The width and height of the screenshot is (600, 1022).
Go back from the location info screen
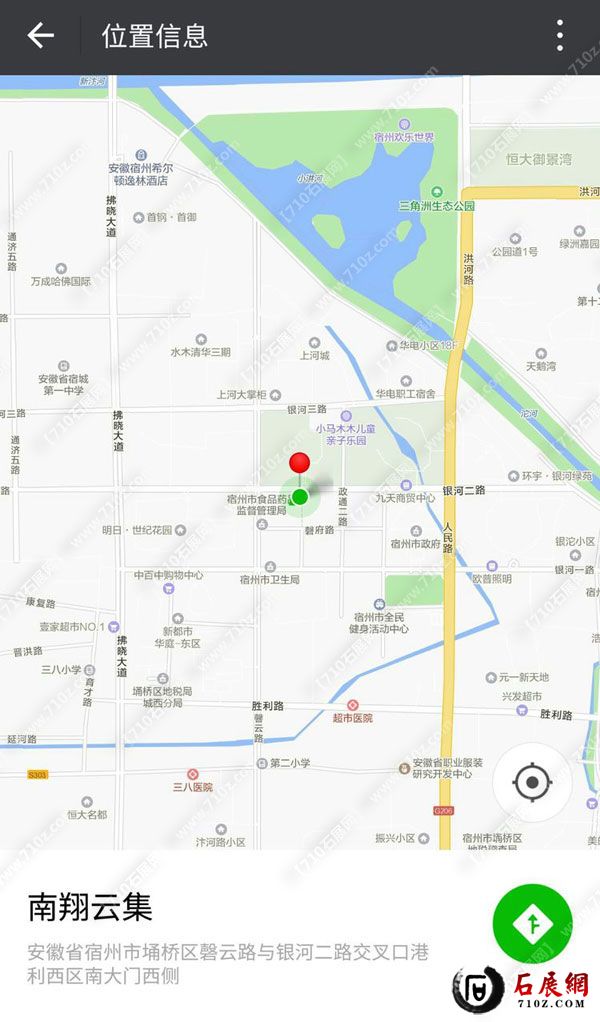pos(40,36)
